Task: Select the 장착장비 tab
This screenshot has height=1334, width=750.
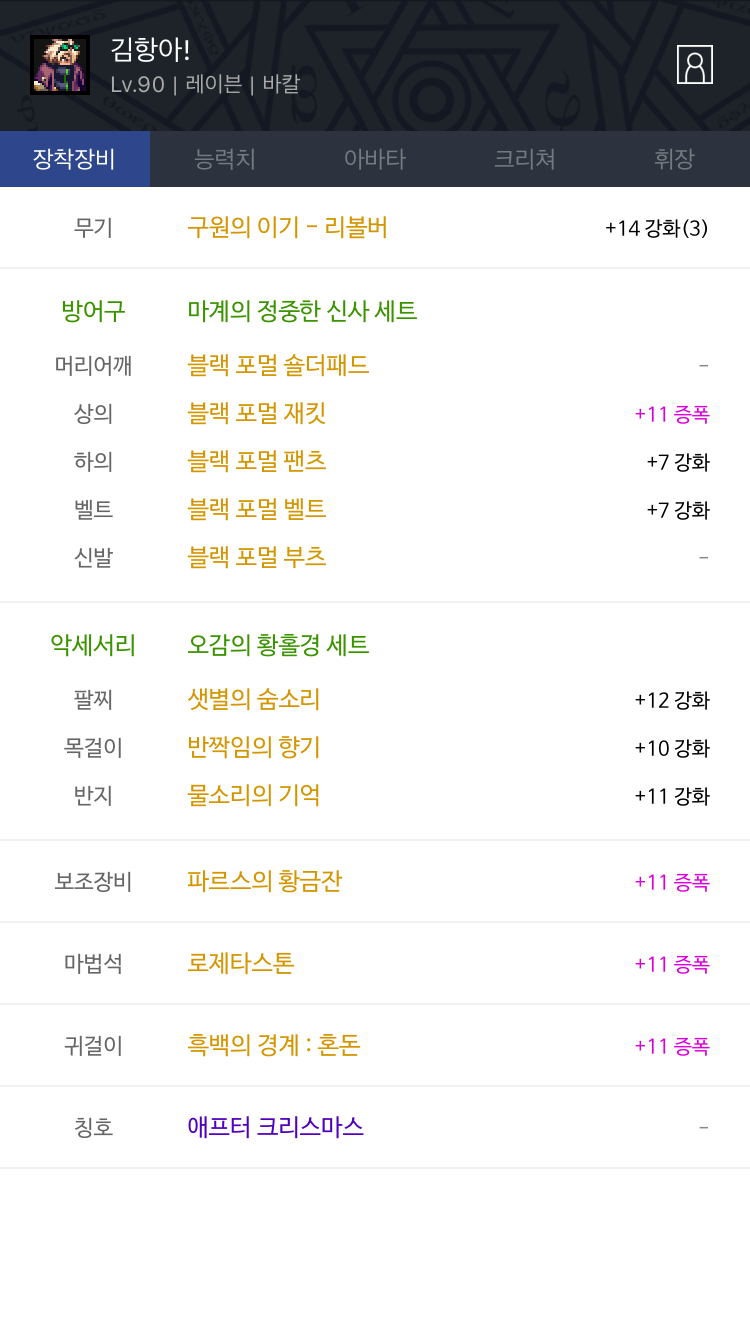Action: [75, 159]
